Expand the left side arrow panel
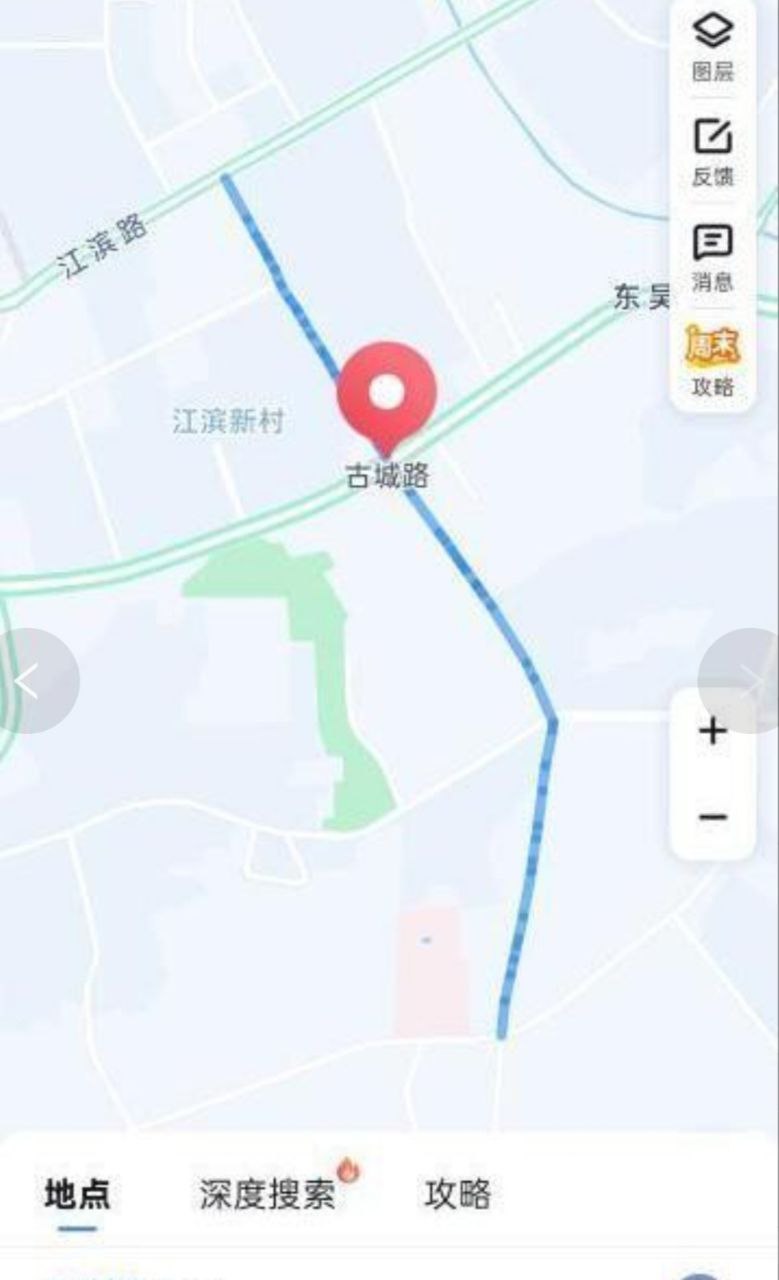This screenshot has width=779, height=1280. [28, 679]
